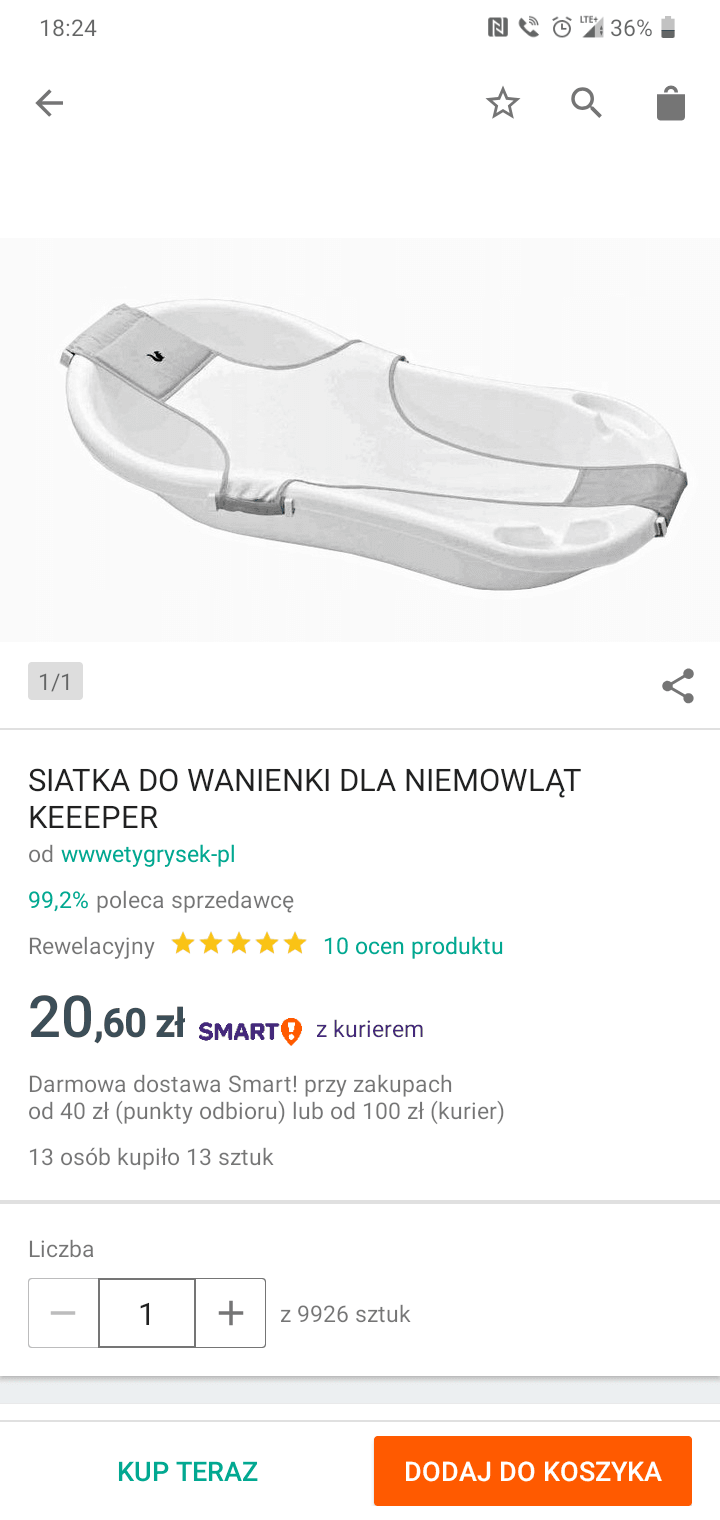The height and width of the screenshot is (1520, 720).
Task: Open the baby bath net product photo
Action: [x=360, y=440]
